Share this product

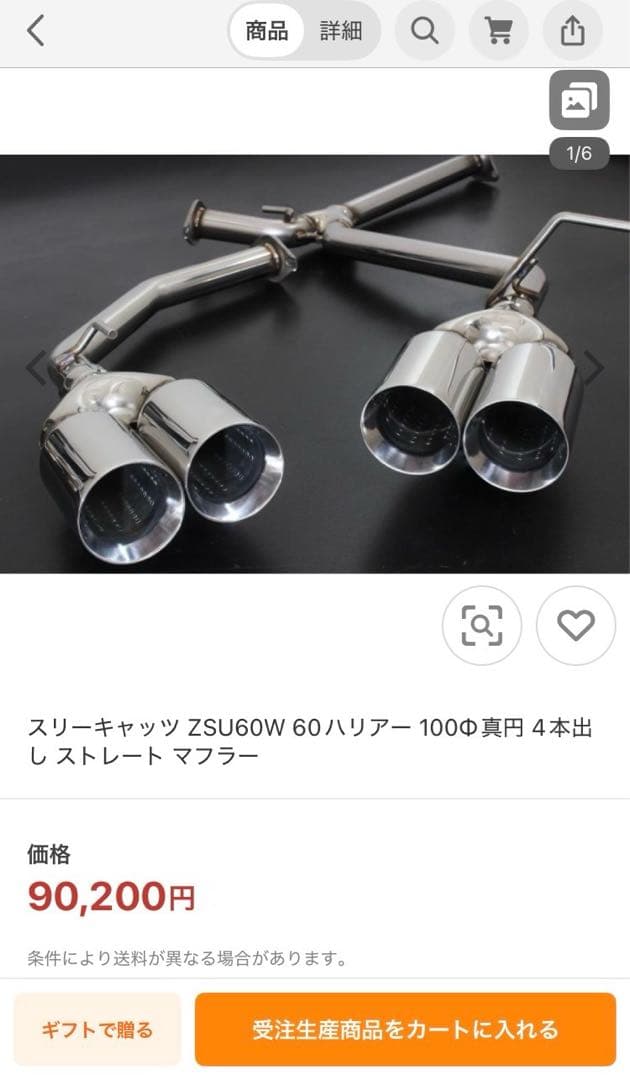click(572, 31)
